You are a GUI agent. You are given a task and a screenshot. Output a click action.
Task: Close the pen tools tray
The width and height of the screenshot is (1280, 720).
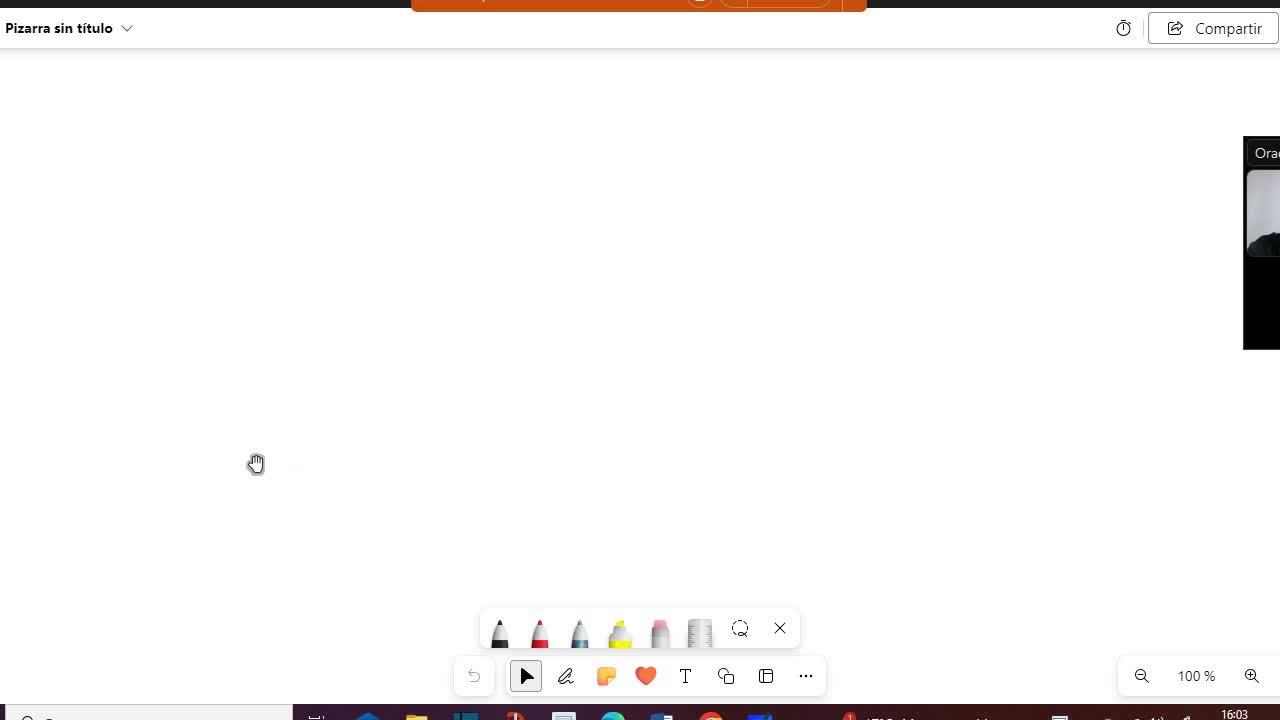pos(780,629)
